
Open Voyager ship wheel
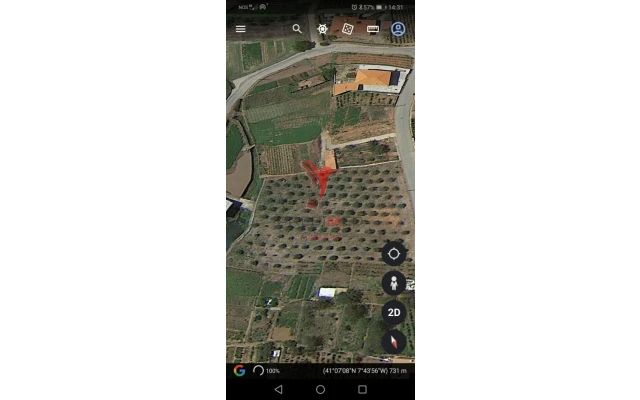(323, 29)
